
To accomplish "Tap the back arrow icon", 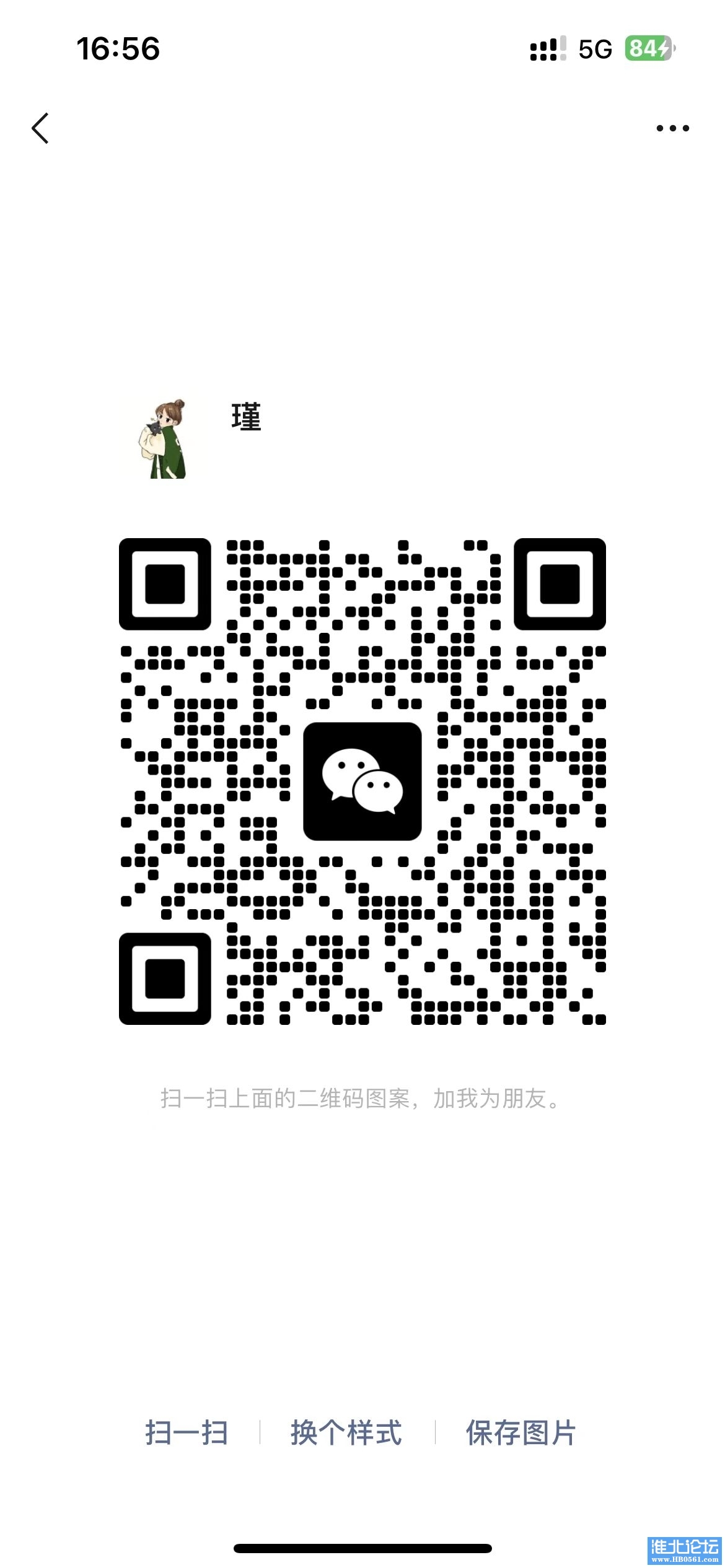I will [x=41, y=128].
